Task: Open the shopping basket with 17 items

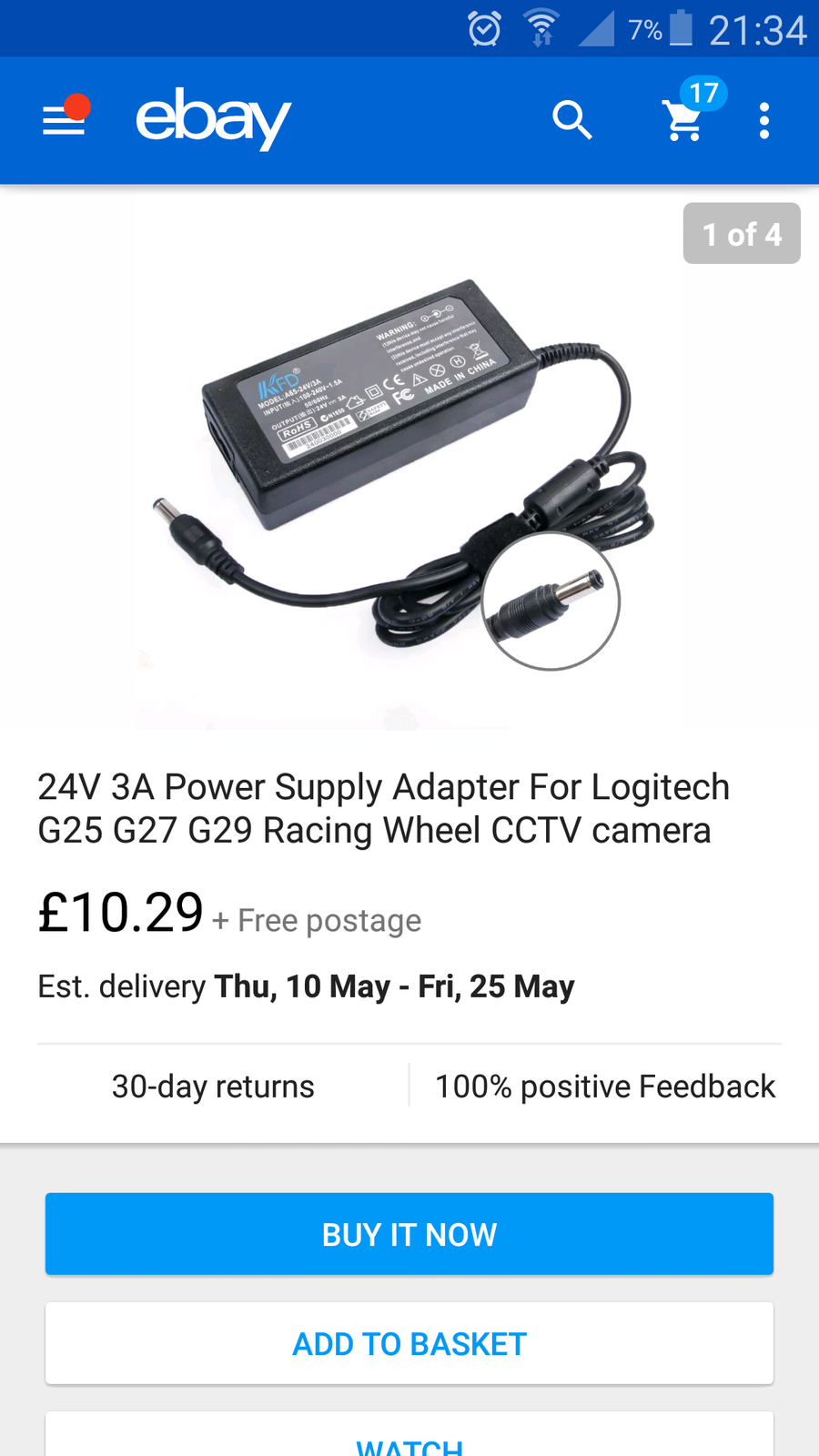Action: (x=685, y=119)
